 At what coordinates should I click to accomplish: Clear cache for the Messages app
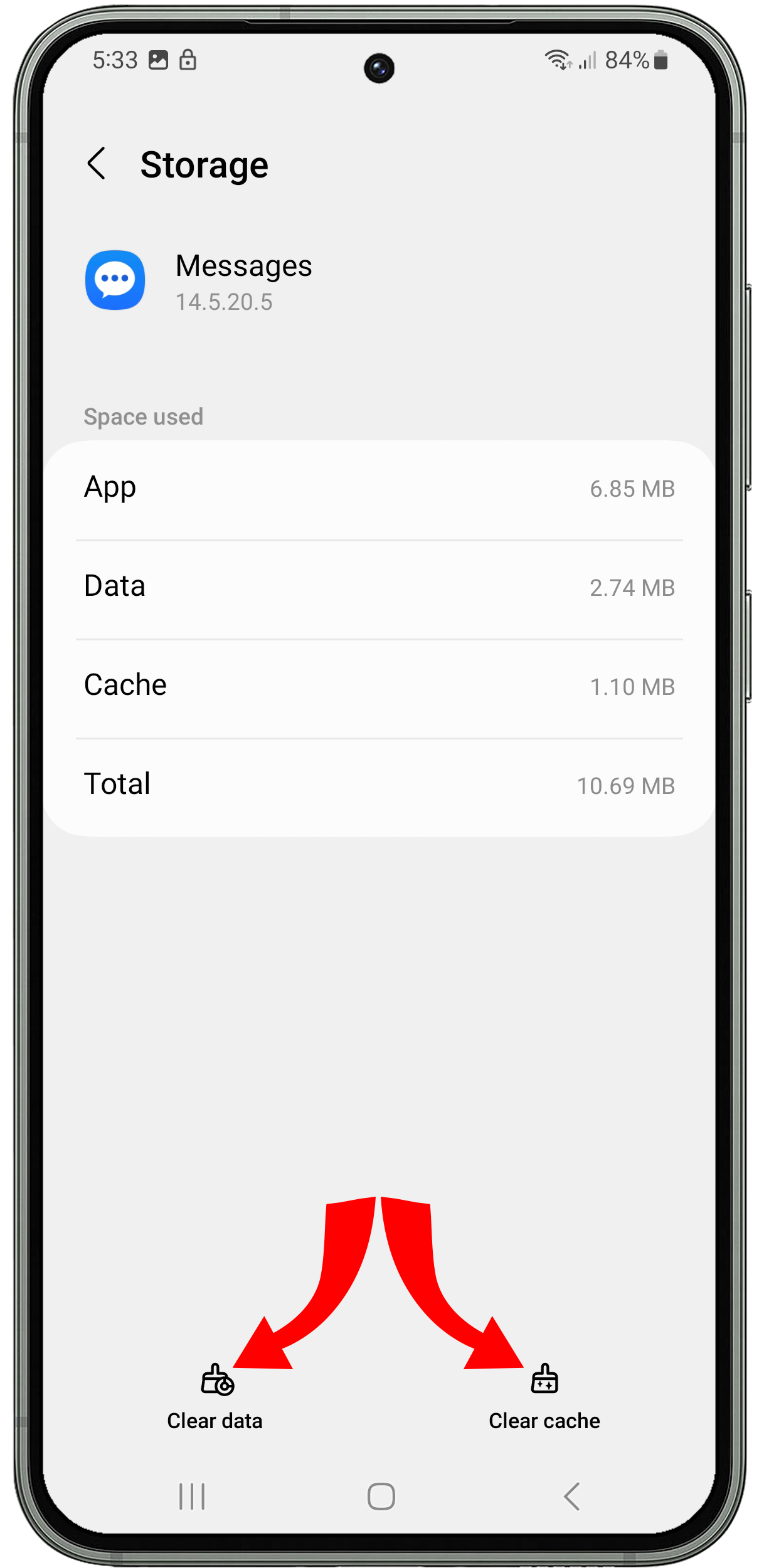pyautogui.click(x=544, y=1398)
